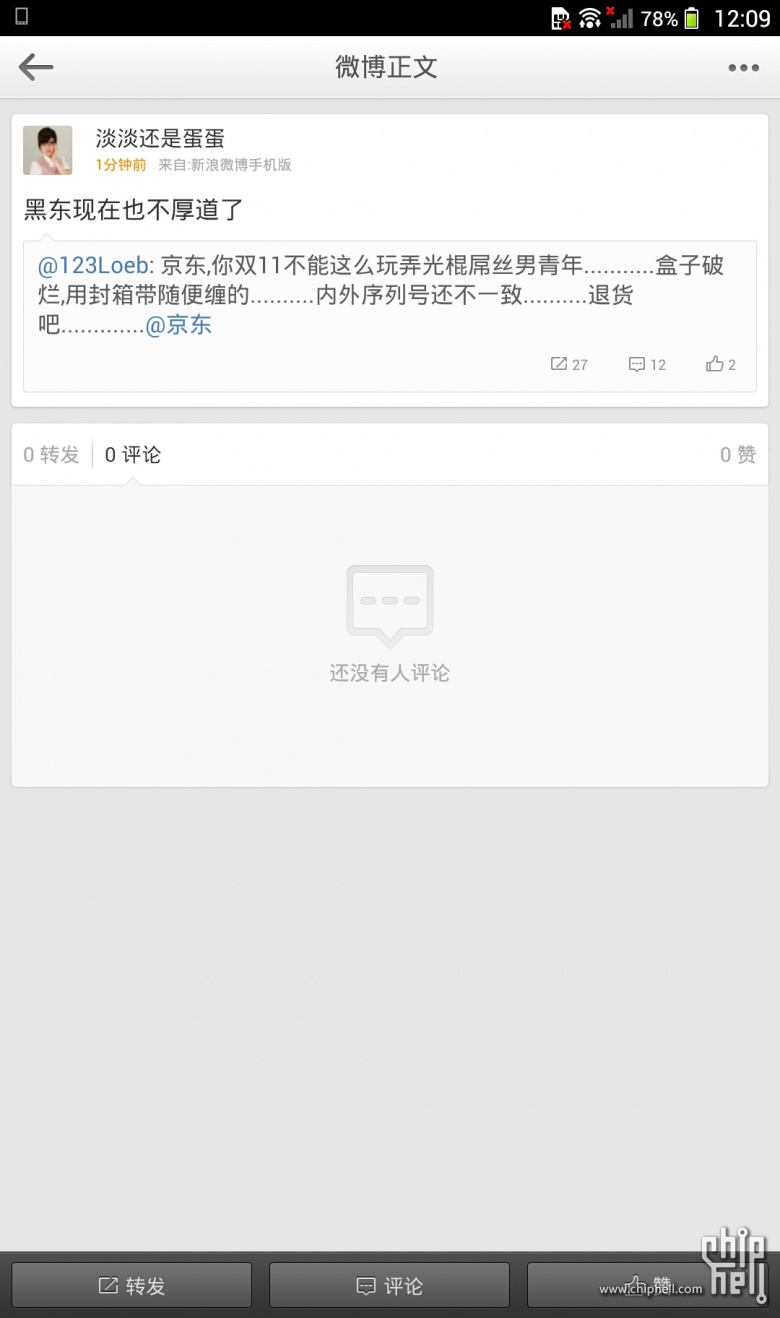Viewport: 780px width, 1318px height.
Task: Like the post with the bottom 赞 button
Action: [x=648, y=1286]
